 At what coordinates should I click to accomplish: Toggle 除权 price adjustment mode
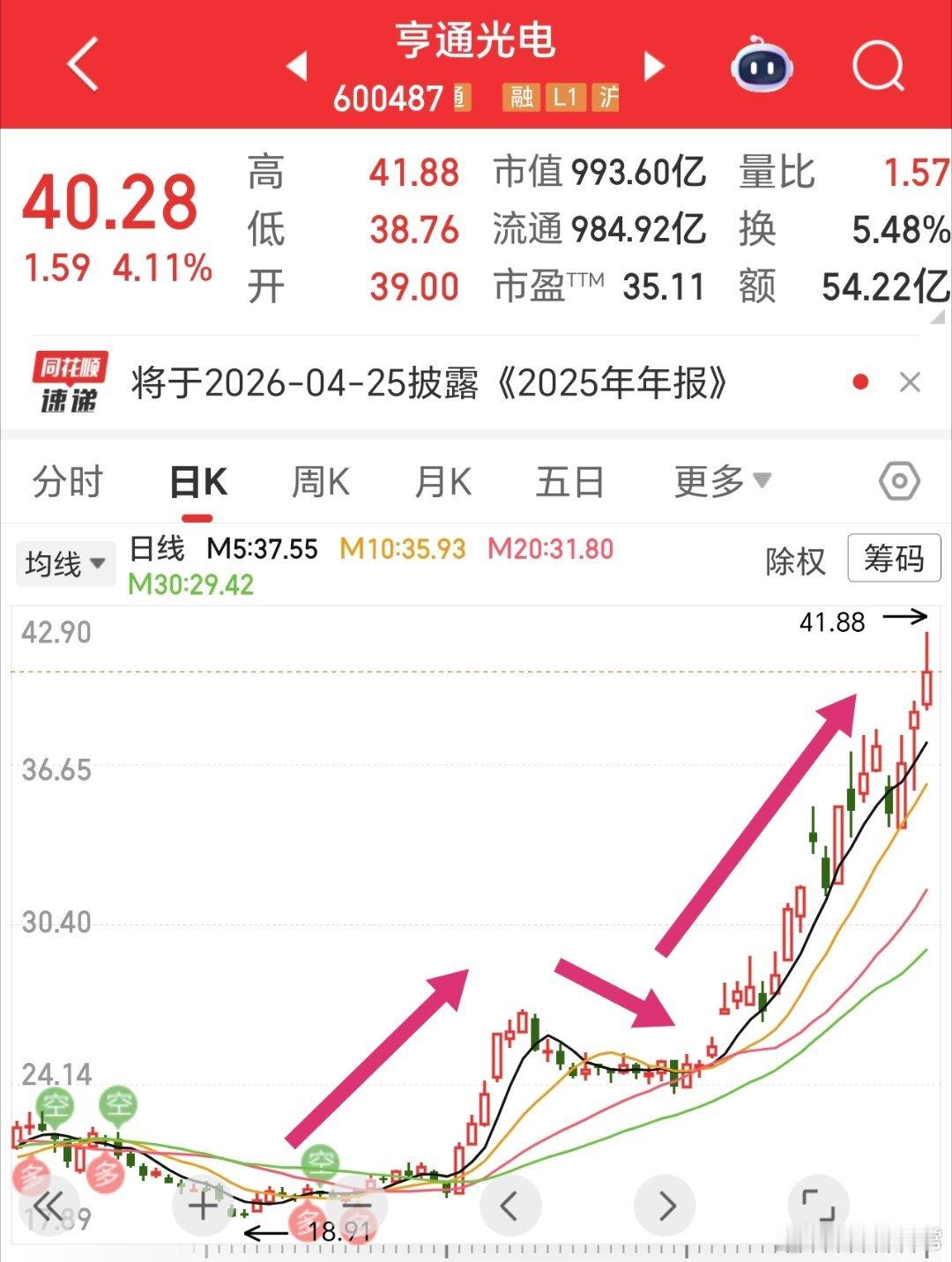click(792, 561)
